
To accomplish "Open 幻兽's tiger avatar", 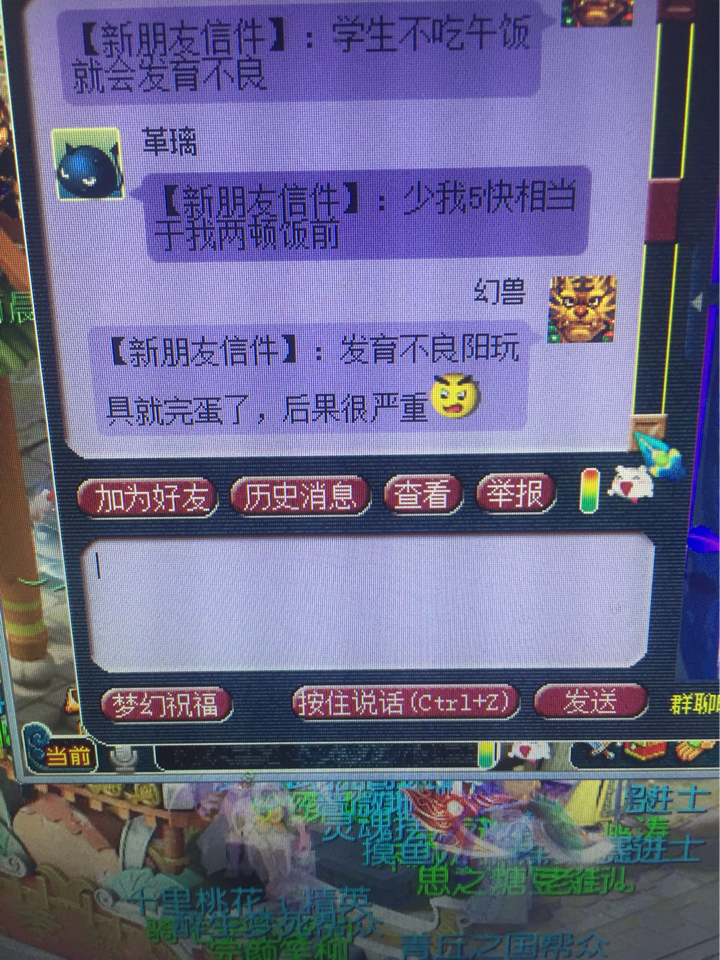I will click(582, 309).
